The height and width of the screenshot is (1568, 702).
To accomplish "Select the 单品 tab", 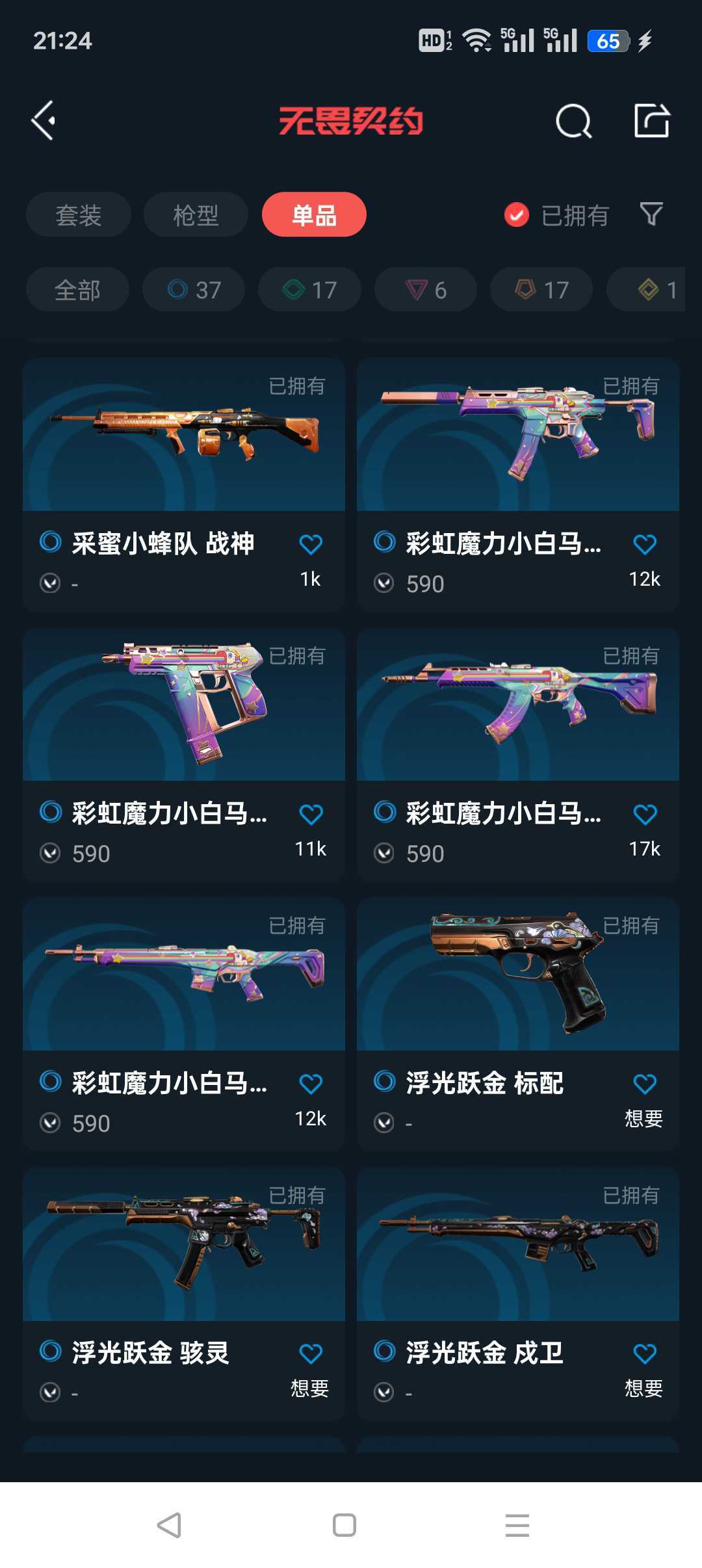I will click(x=314, y=215).
